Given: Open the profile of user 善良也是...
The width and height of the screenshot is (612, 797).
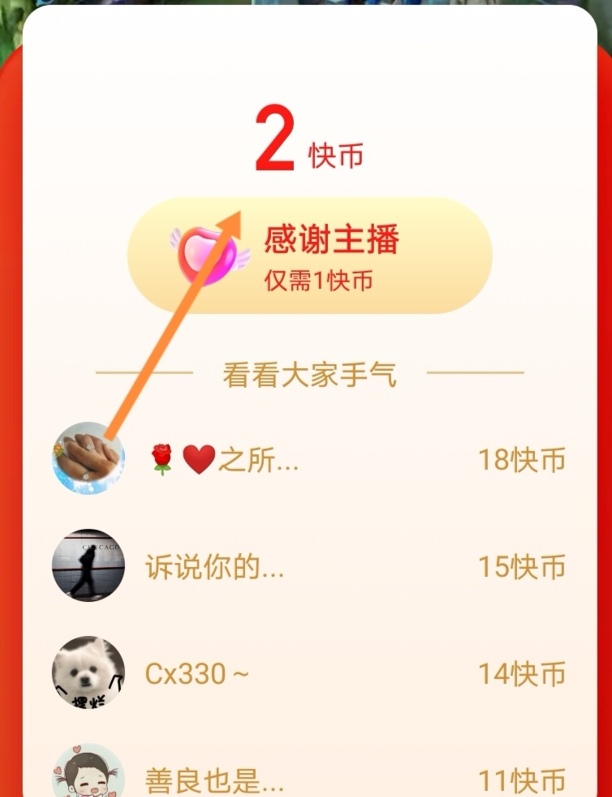Looking at the screenshot, I should pos(89,774).
